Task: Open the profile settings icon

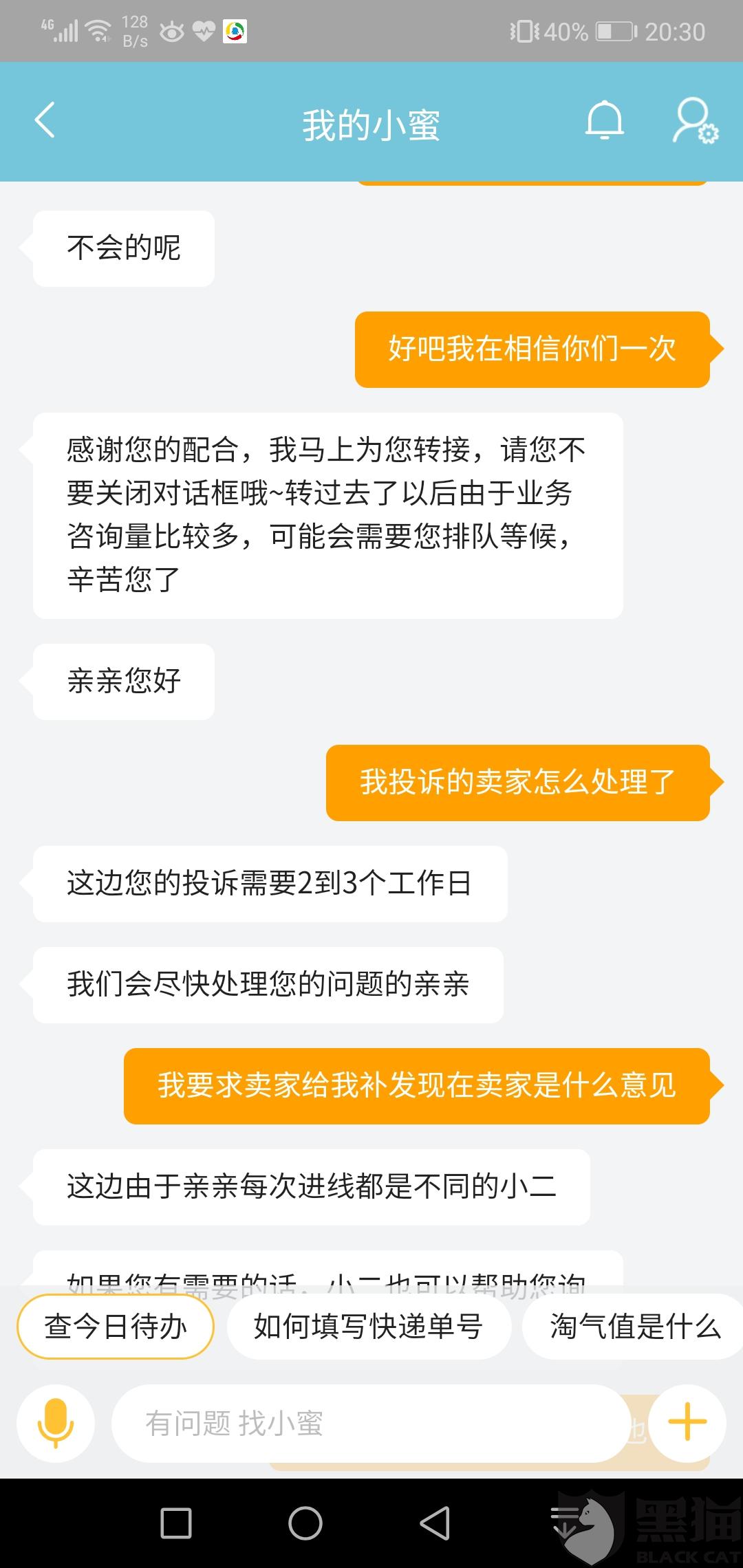Action: point(694,121)
